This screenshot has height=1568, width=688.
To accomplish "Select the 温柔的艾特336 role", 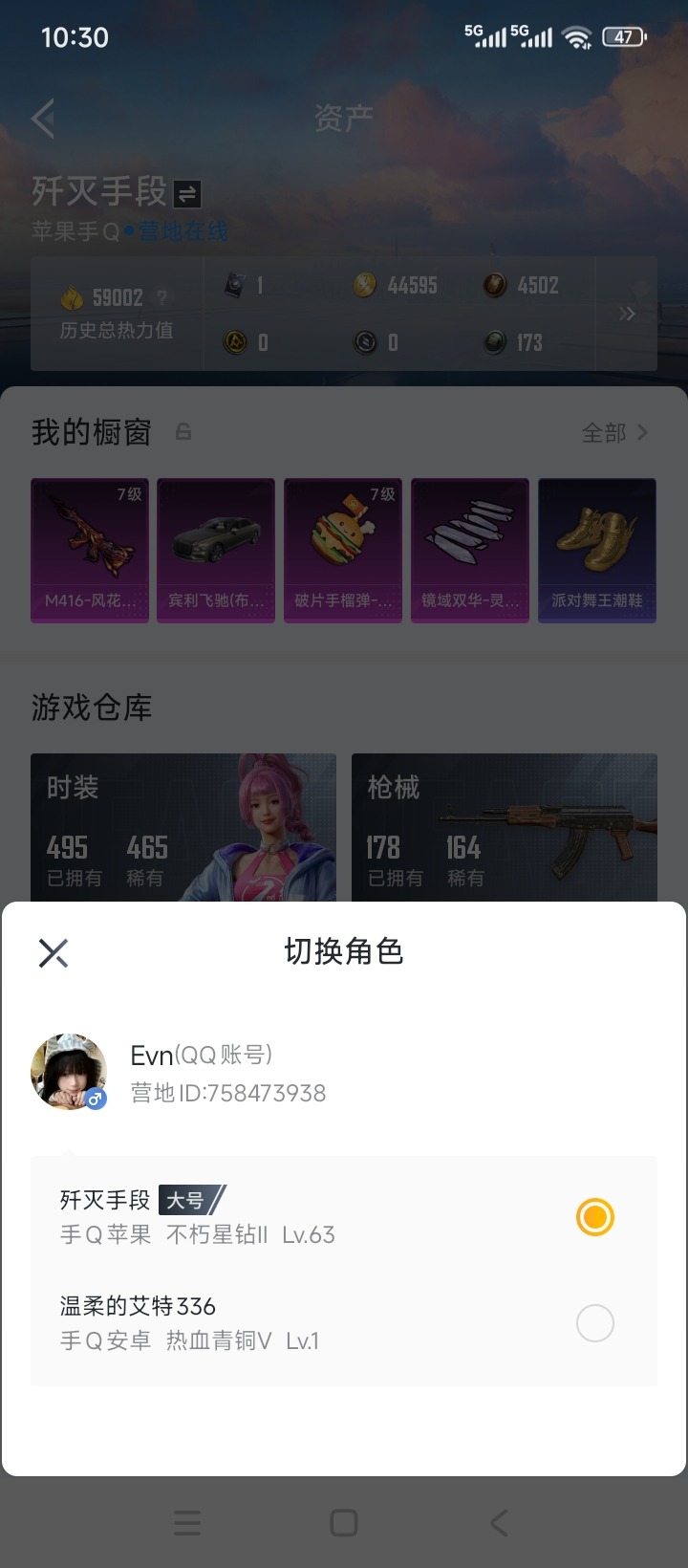I will pos(593,1323).
